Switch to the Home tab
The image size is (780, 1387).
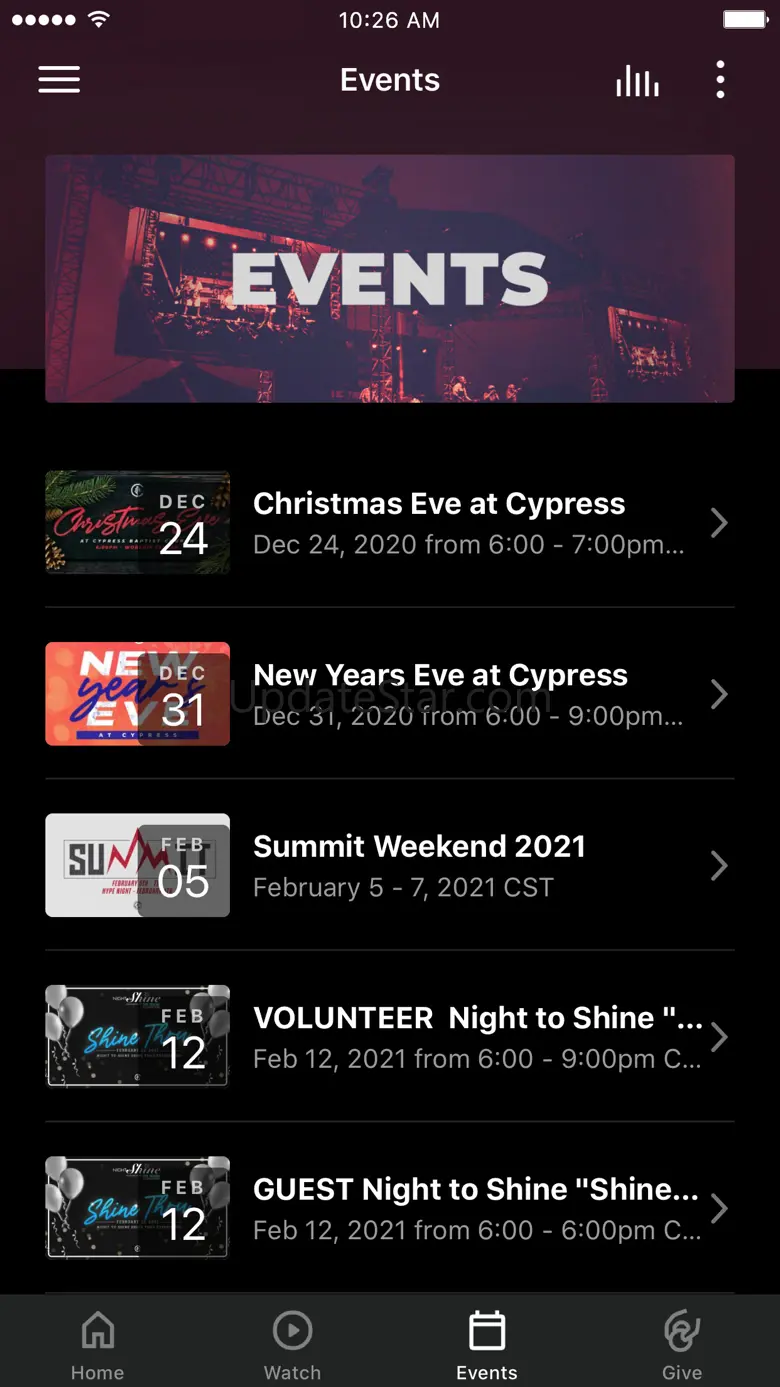(97, 1345)
